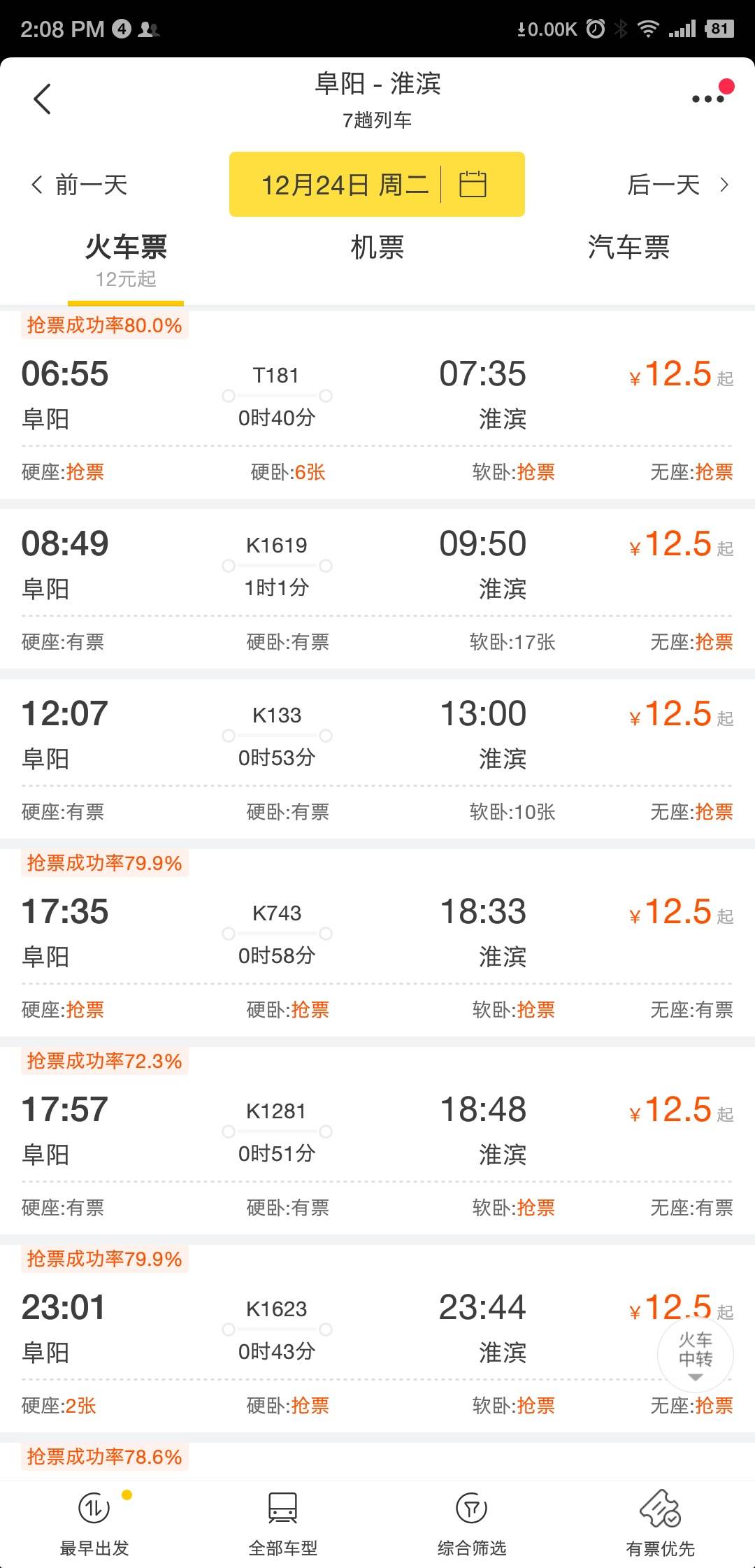Switch to the 汽车票 tab
The height and width of the screenshot is (1568, 755).
coord(628,248)
